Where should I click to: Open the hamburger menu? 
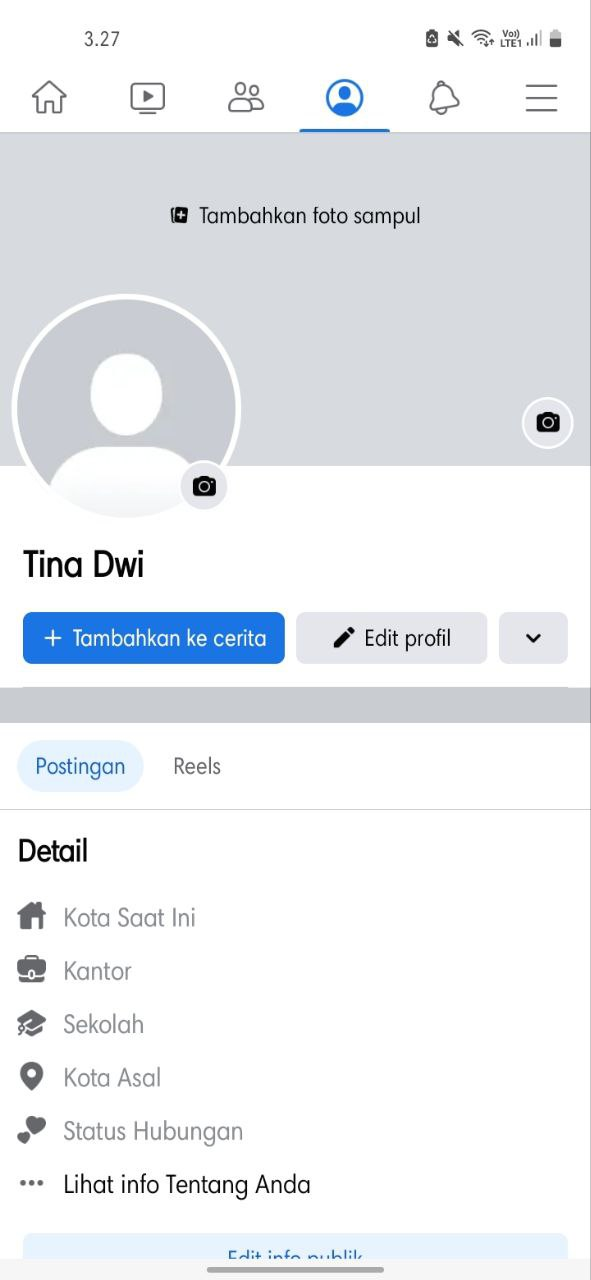click(x=541, y=97)
